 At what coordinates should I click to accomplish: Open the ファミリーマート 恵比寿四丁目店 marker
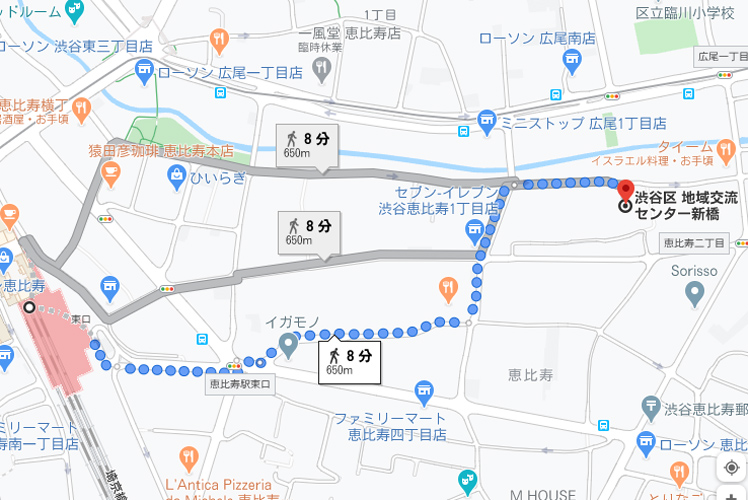423,390
